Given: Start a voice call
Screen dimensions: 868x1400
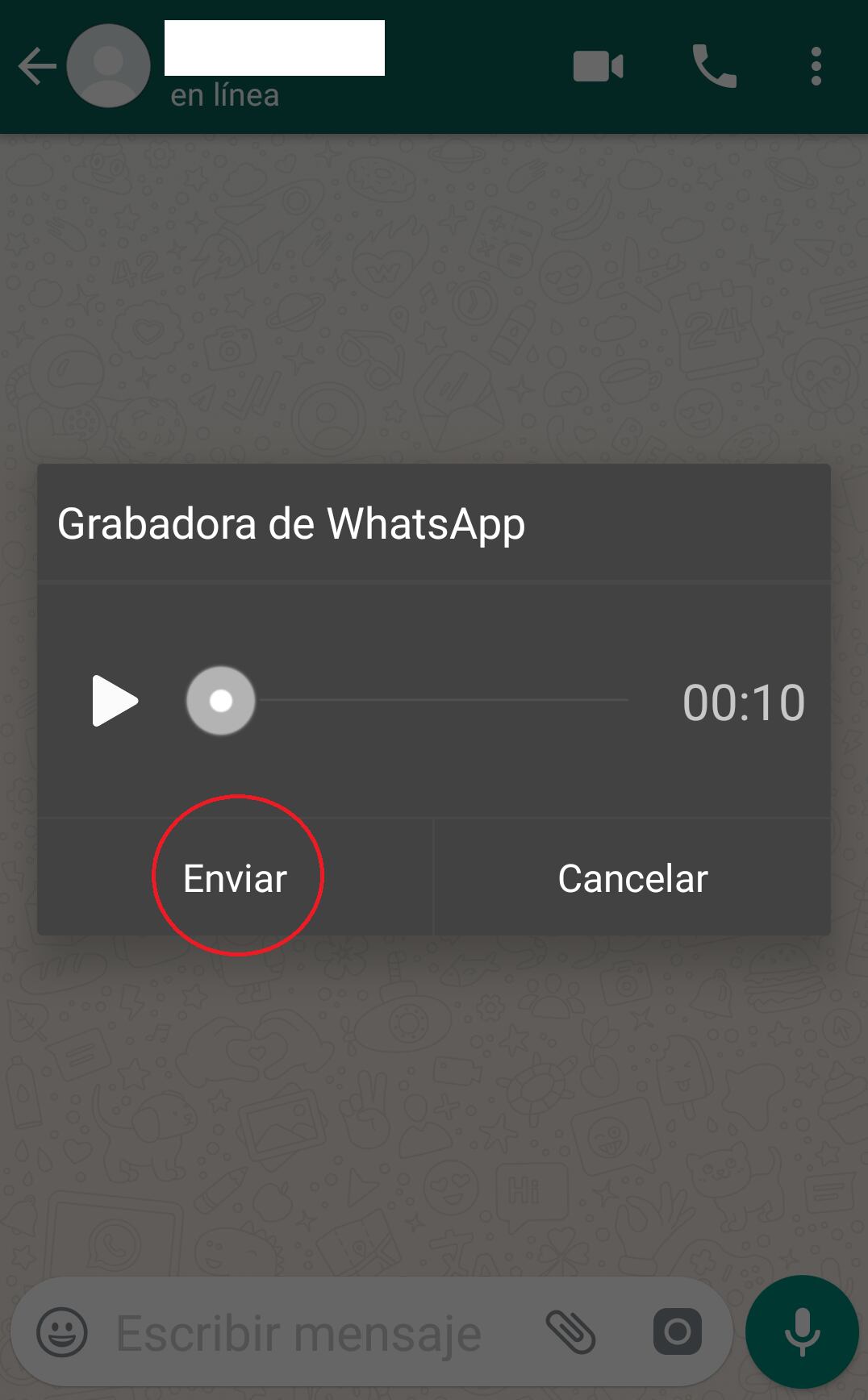Looking at the screenshot, I should (x=715, y=66).
